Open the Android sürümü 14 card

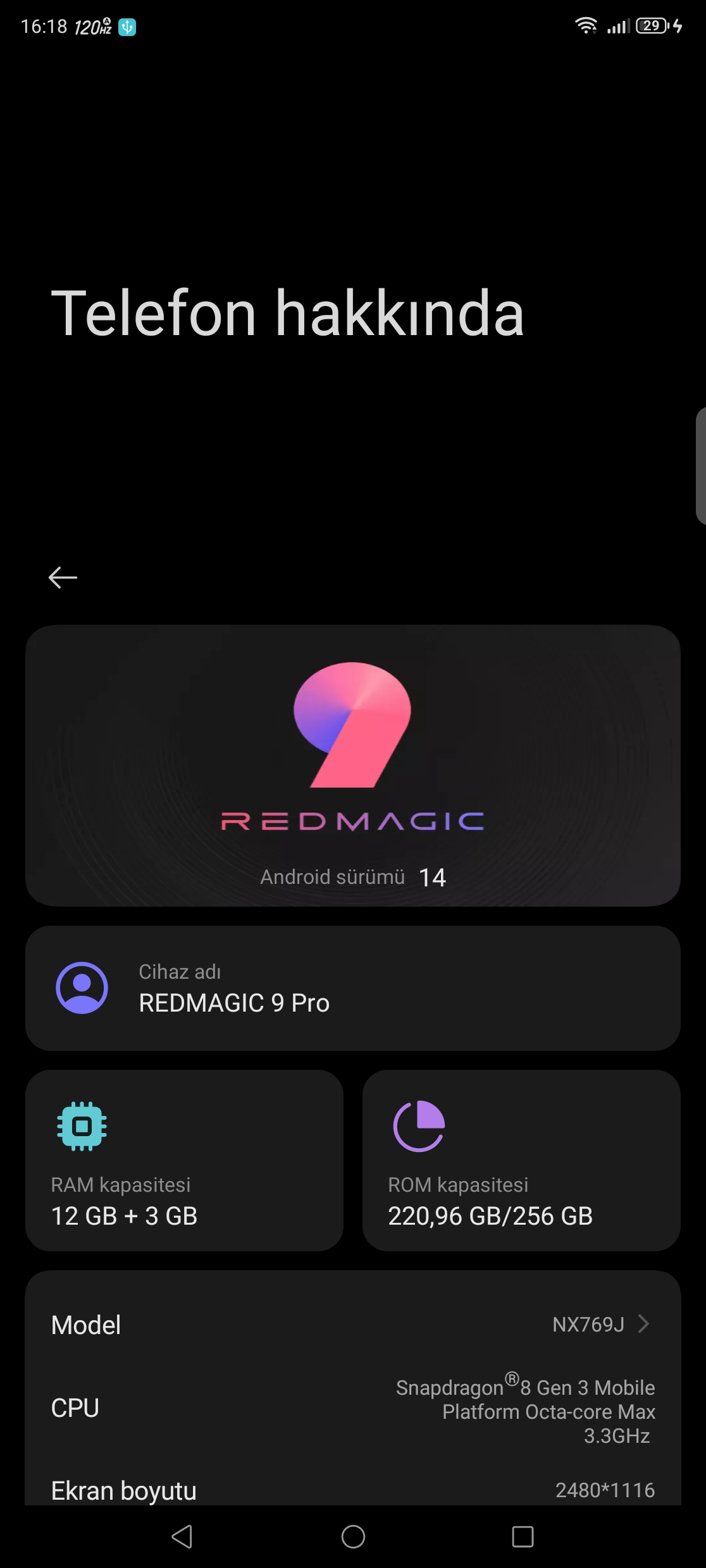pyautogui.click(x=353, y=765)
